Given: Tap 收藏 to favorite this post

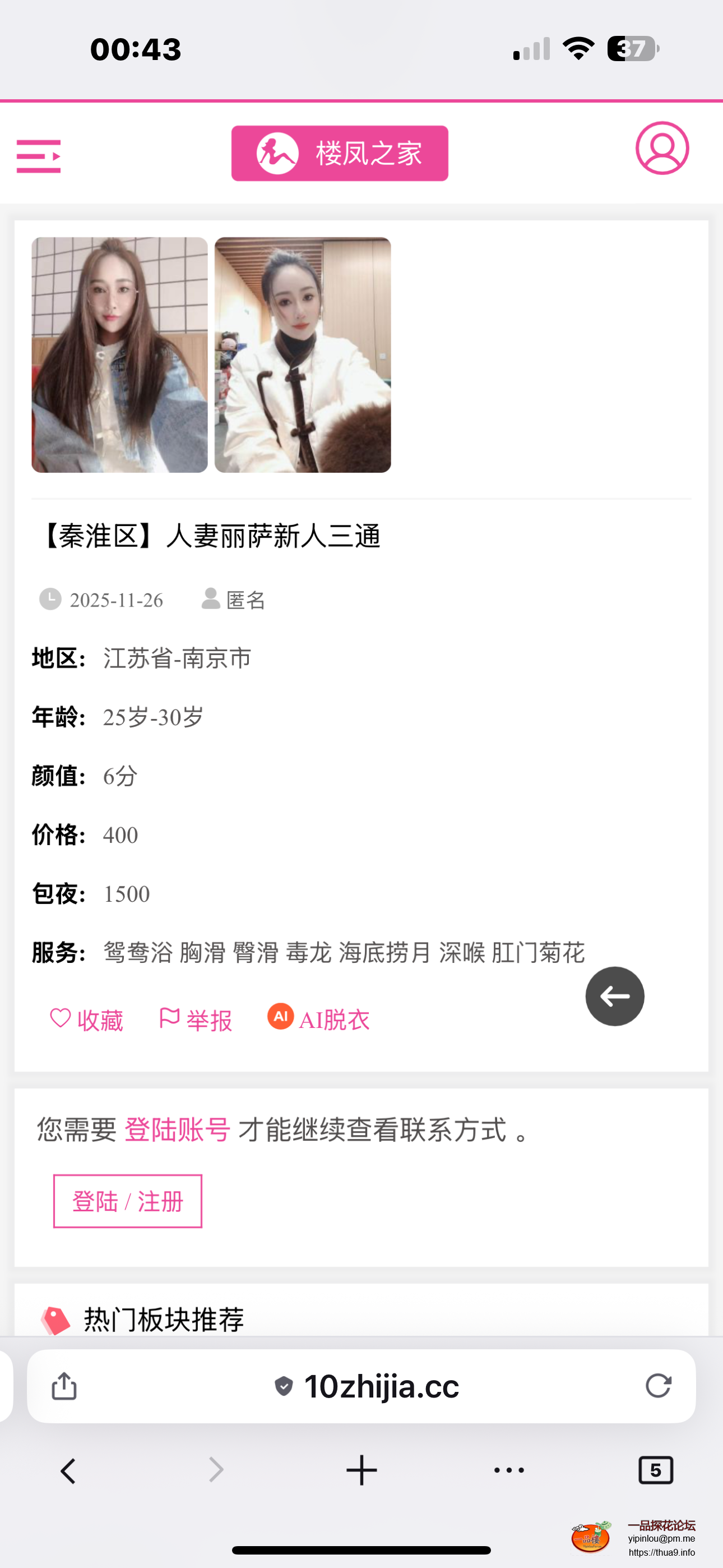Looking at the screenshot, I should point(86,1020).
